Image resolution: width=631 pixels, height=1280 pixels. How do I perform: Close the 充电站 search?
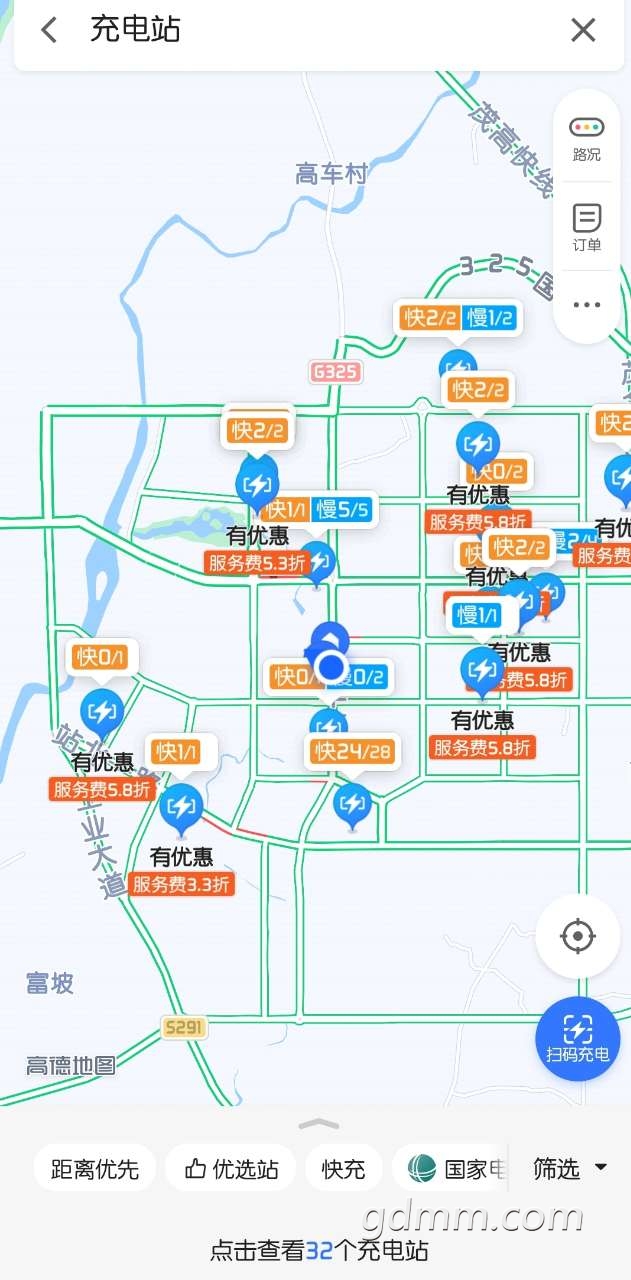tap(583, 30)
